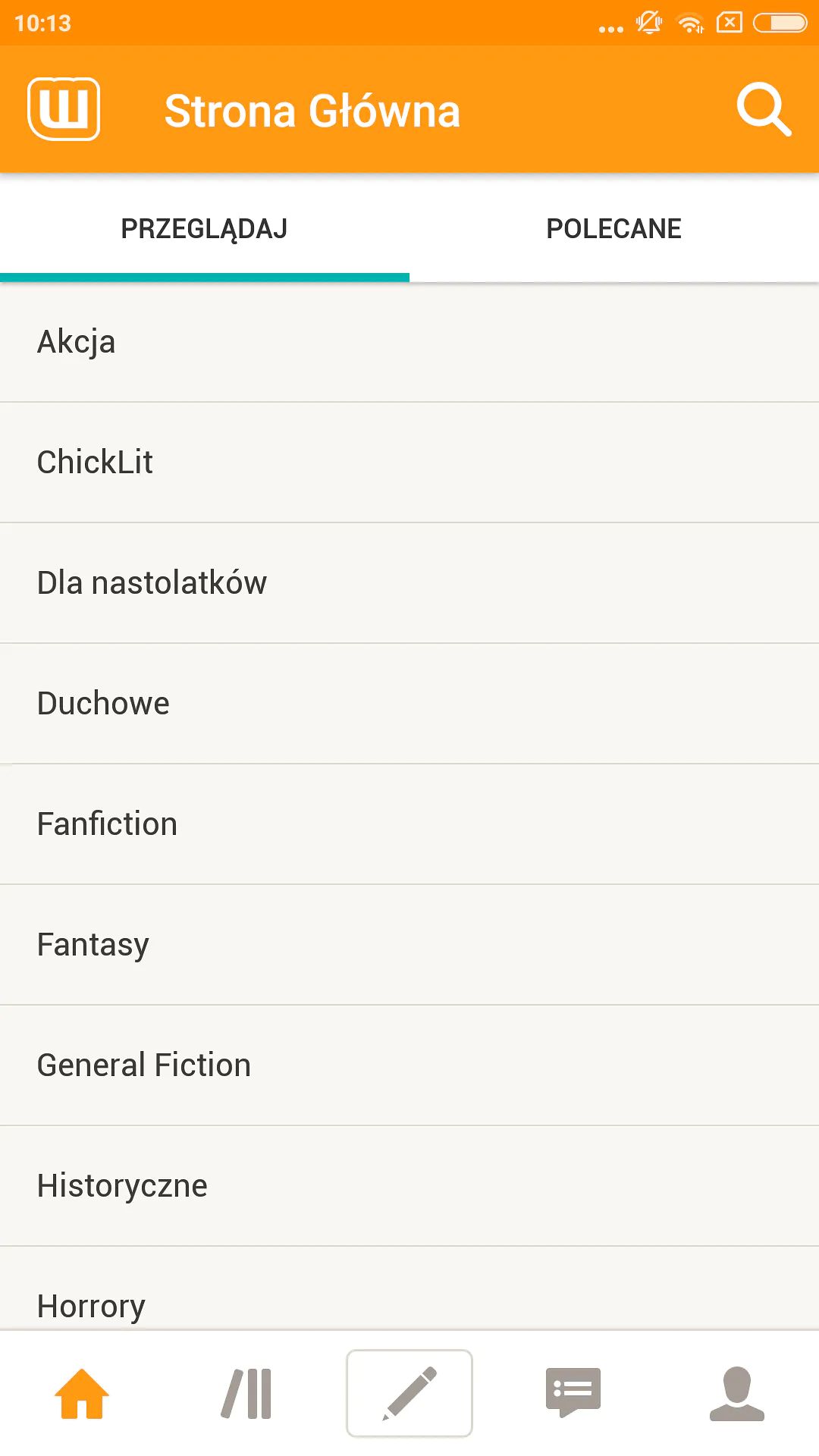Select the Fanfiction genre

coord(409,824)
